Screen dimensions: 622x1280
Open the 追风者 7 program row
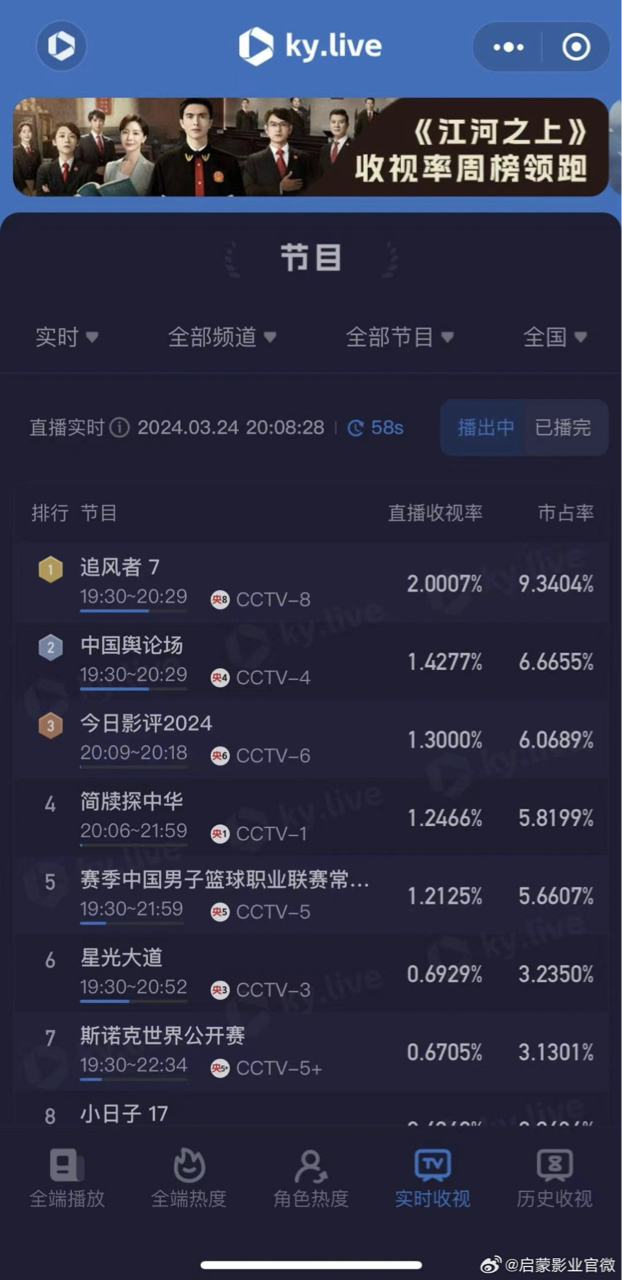311,583
